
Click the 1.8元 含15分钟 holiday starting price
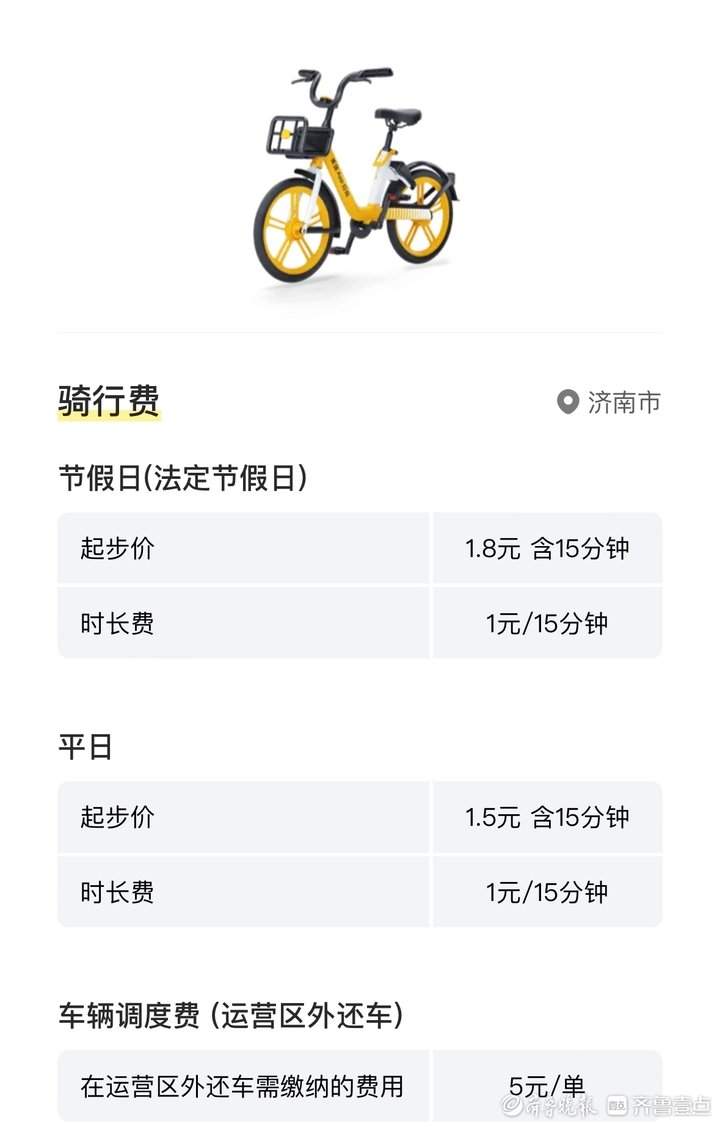click(549, 548)
